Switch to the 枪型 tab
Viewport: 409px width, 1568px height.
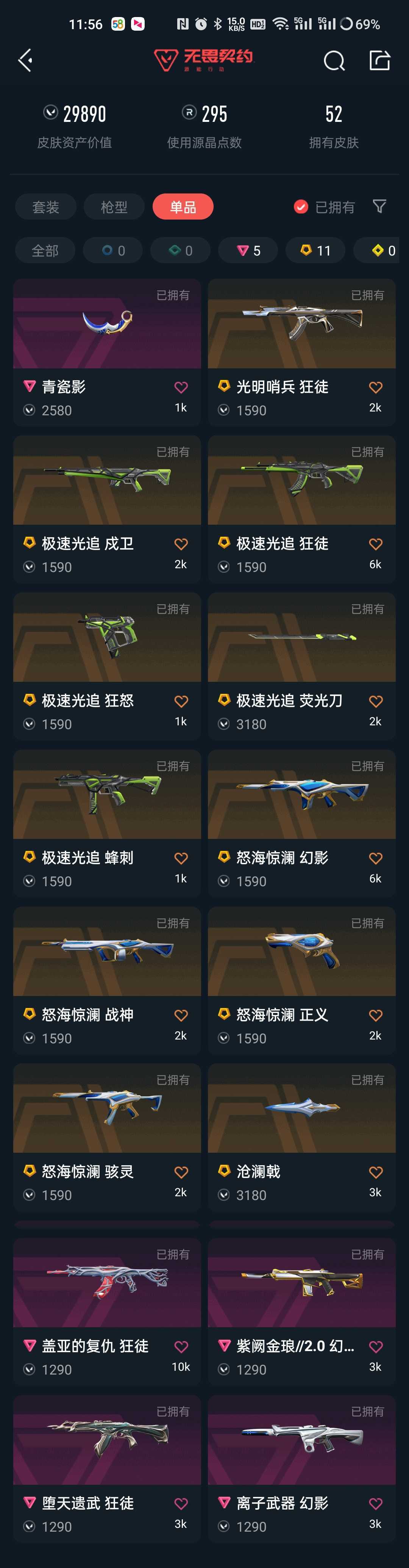tap(114, 207)
